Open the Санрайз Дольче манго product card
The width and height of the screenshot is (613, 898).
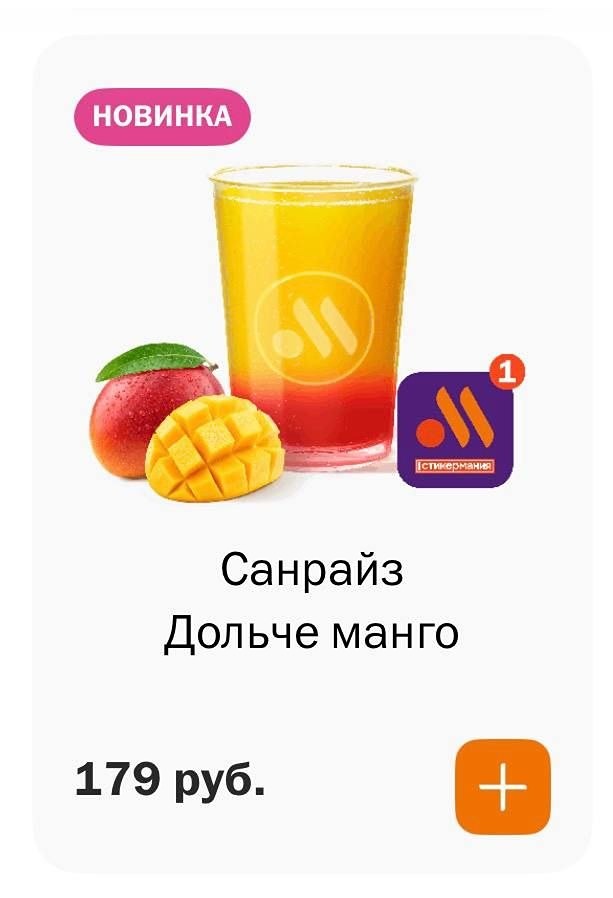point(311,602)
